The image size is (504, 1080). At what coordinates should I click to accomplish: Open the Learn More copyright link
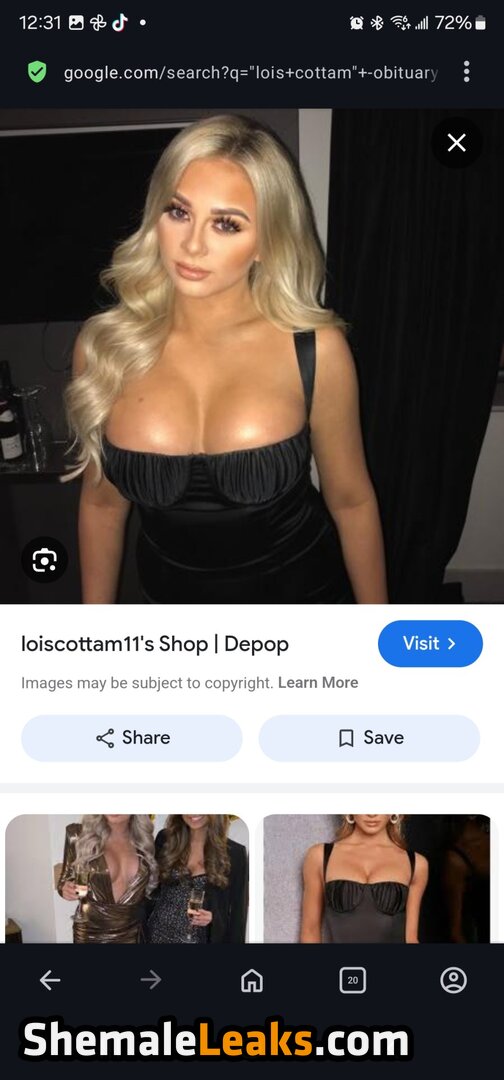tap(318, 683)
